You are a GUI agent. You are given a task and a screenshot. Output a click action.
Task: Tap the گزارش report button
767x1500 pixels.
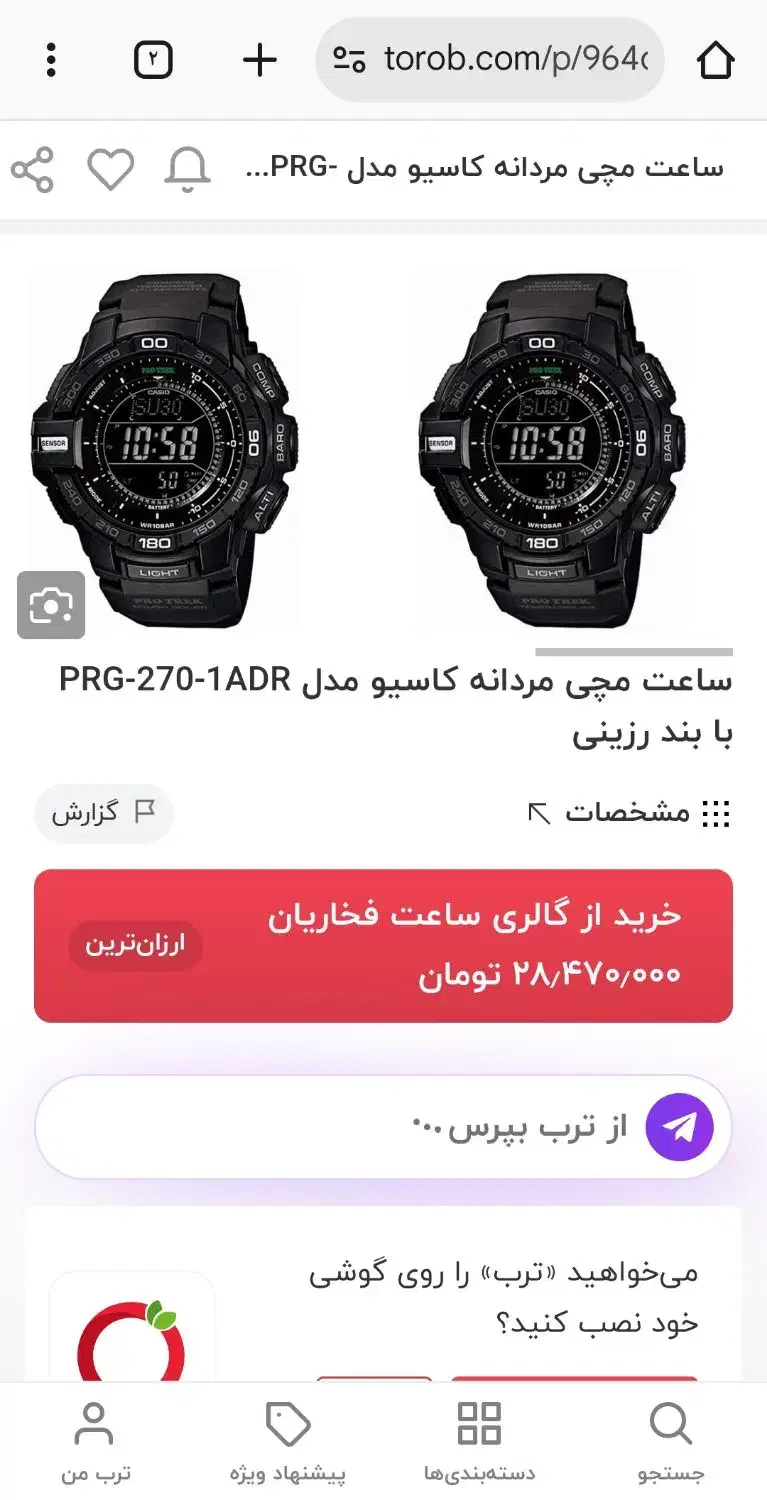[x=104, y=813]
